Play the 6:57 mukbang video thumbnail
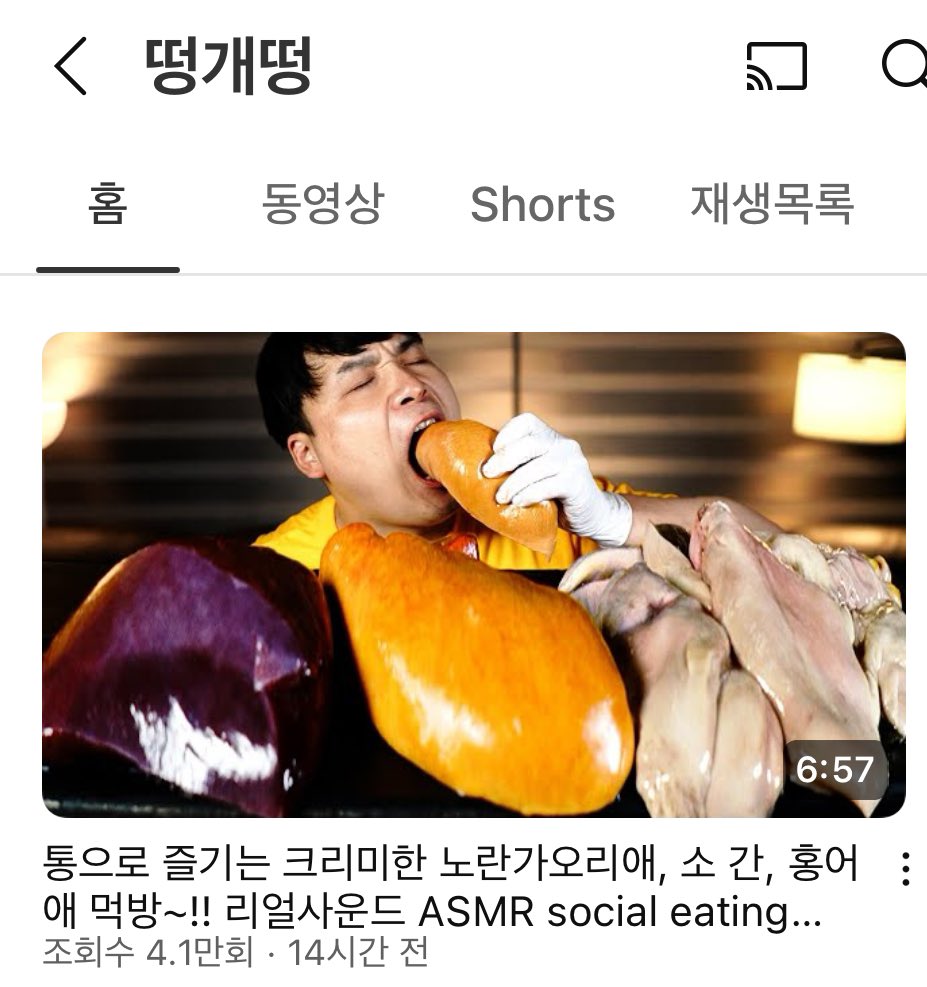Image resolution: width=927 pixels, height=987 pixels. click(x=473, y=575)
